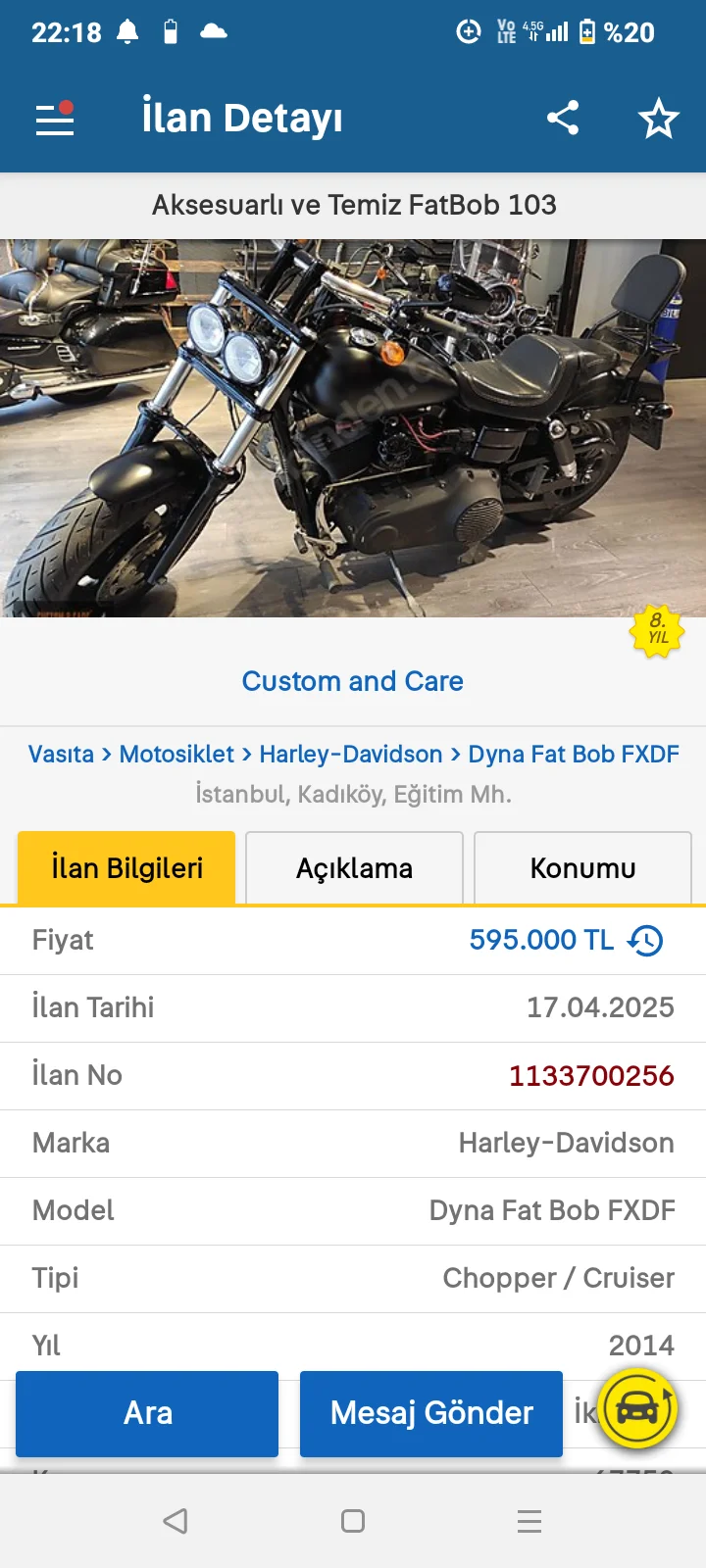The image size is (706, 1568).
Task: Open Dyna Fat Bob FXDF breadcrumb
Action: [x=574, y=754]
